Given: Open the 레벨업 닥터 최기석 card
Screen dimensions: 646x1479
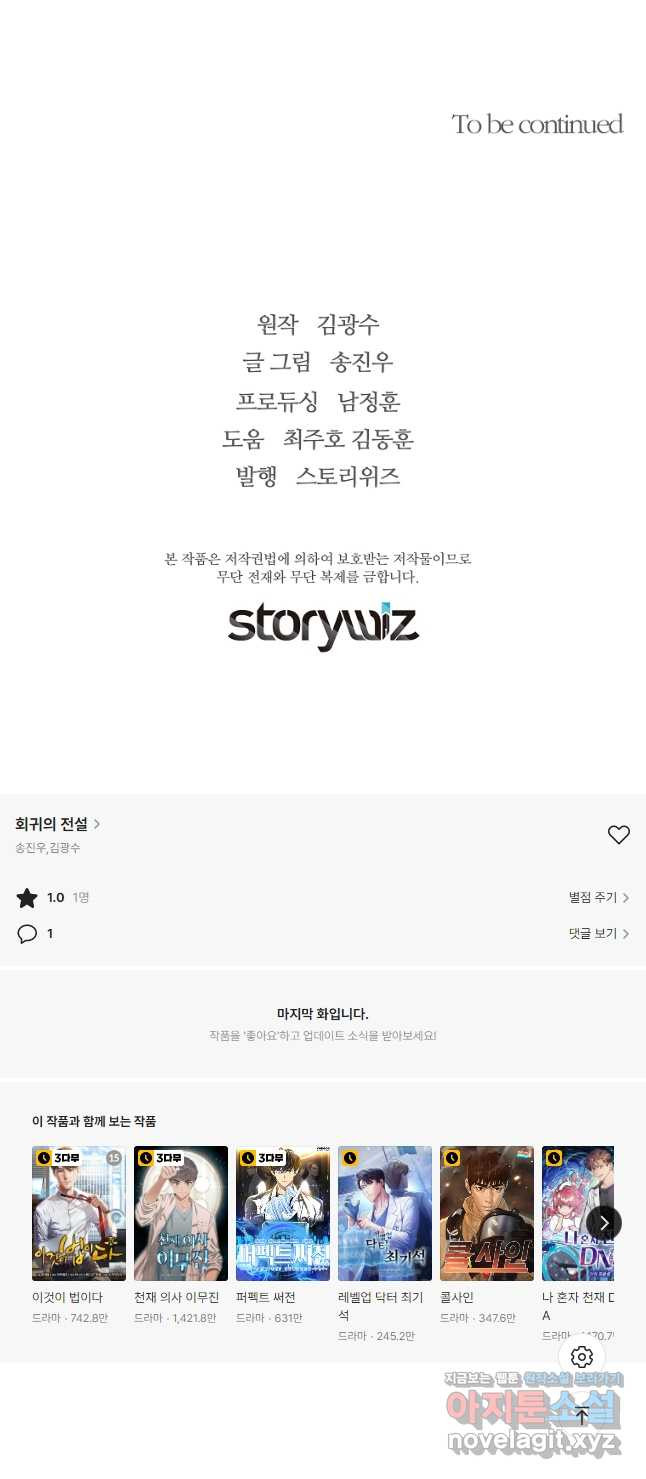Looking at the screenshot, I should (385, 1213).
